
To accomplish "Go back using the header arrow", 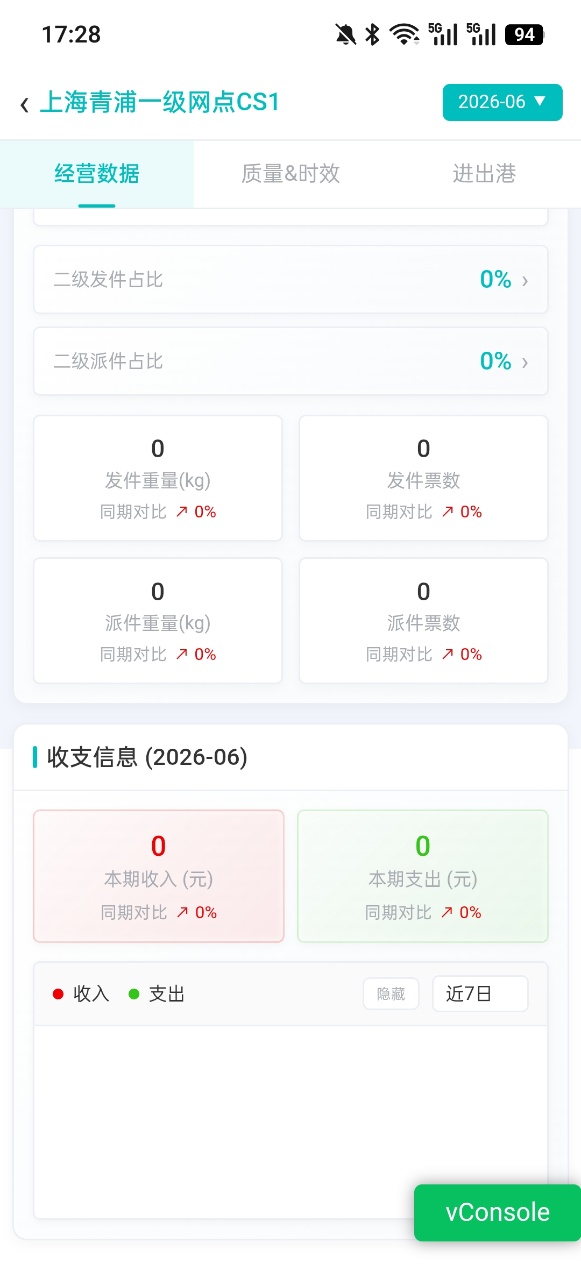I will coord(23,104).
